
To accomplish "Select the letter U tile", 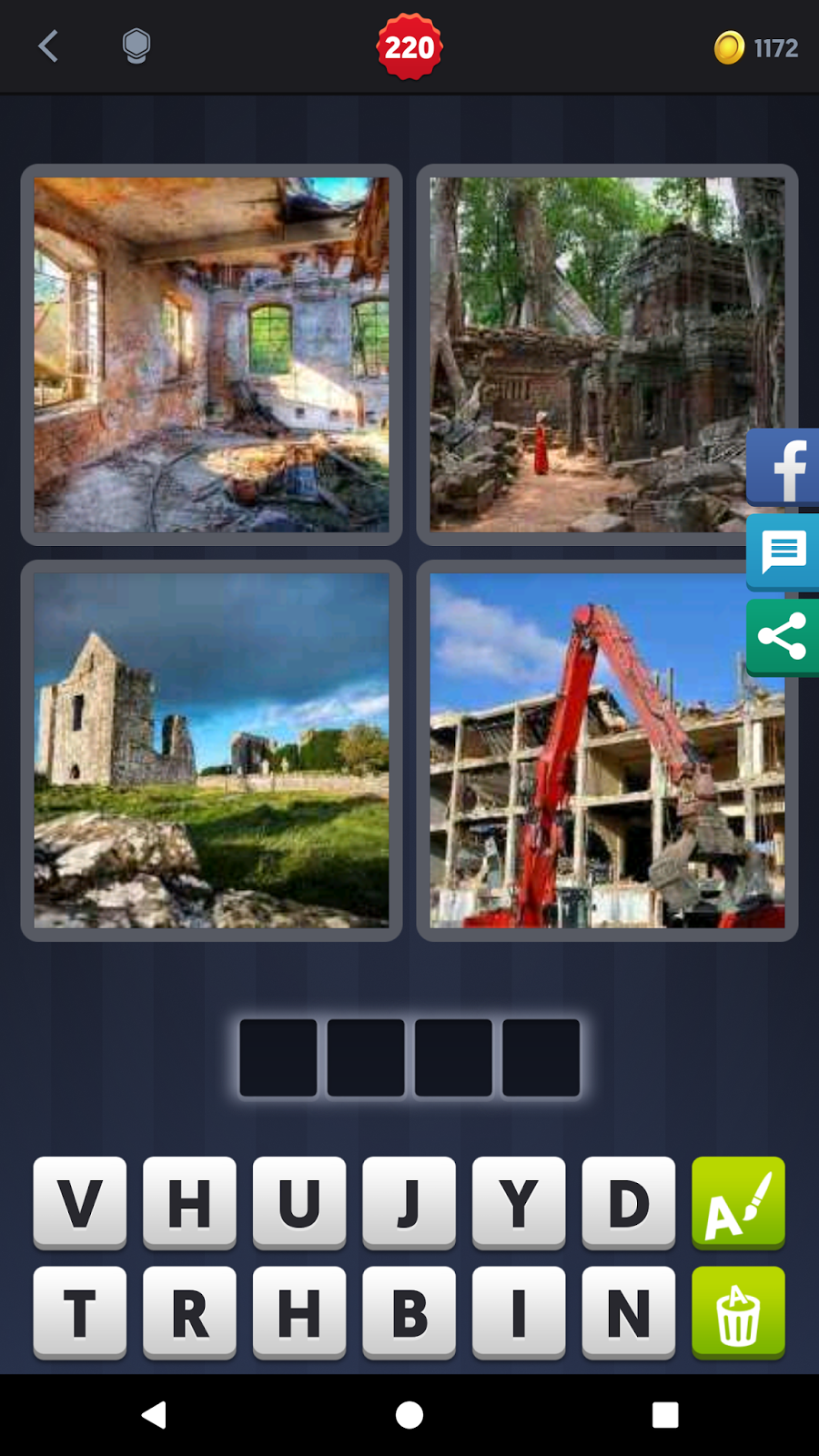I will [x=299, y=1203].
